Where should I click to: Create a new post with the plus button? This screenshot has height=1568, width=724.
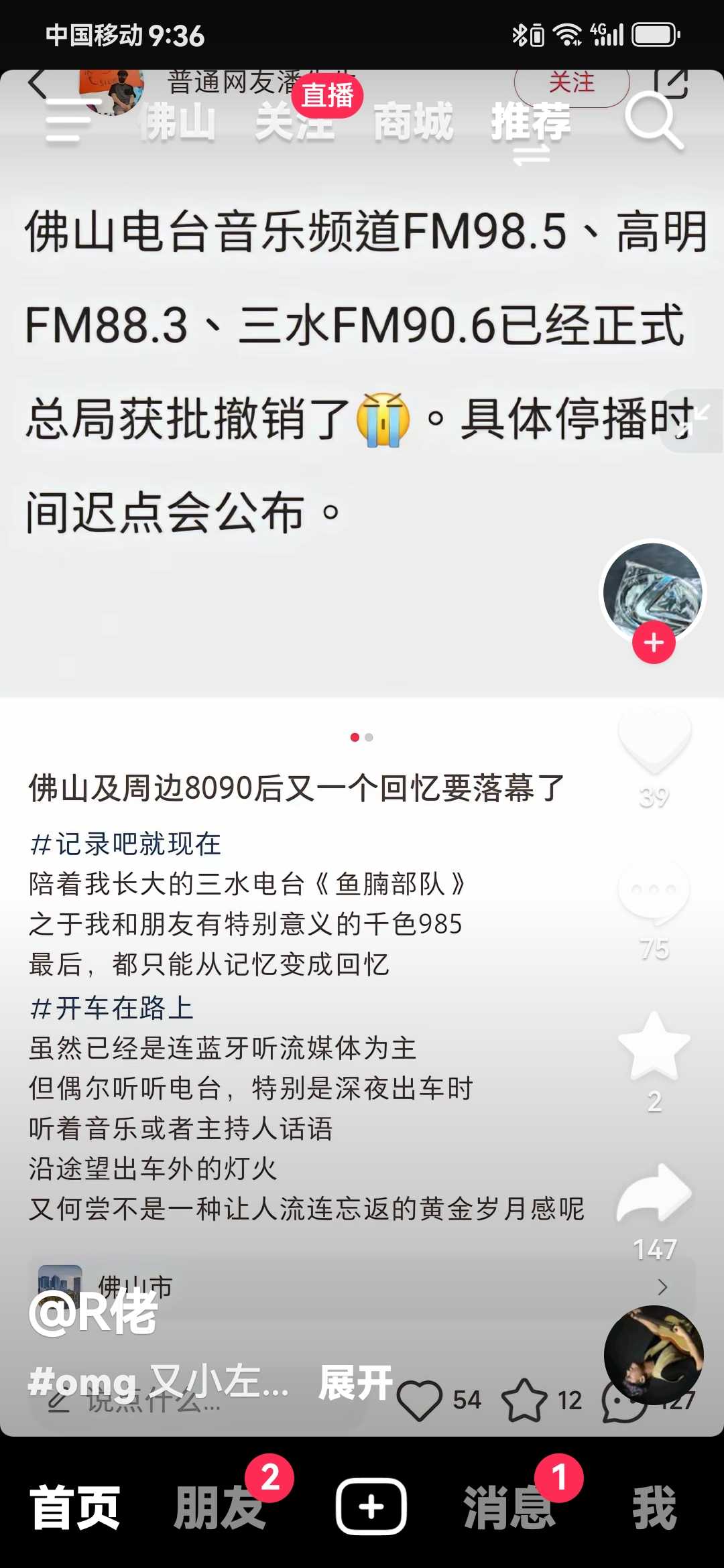(371, 1507)
